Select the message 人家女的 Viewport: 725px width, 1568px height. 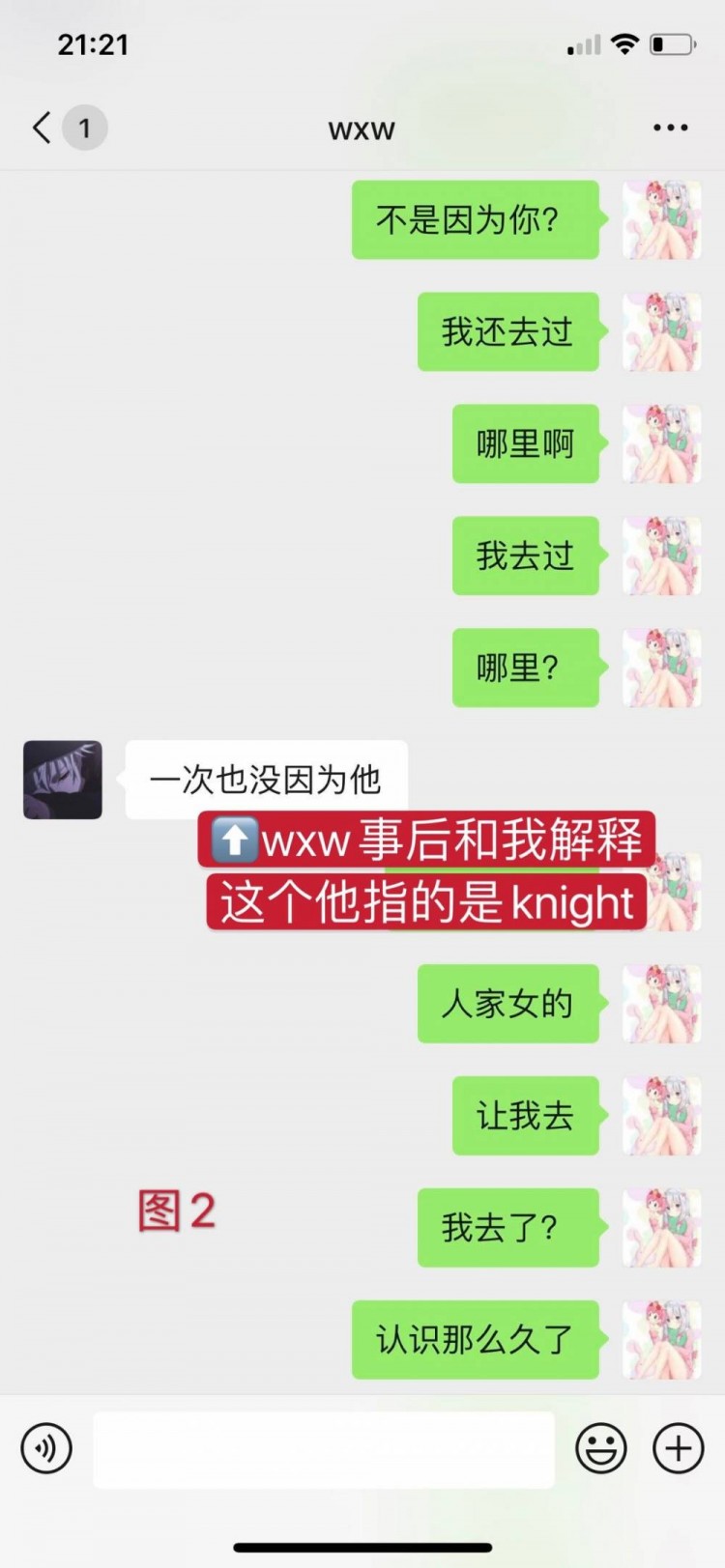[508, 1004]
